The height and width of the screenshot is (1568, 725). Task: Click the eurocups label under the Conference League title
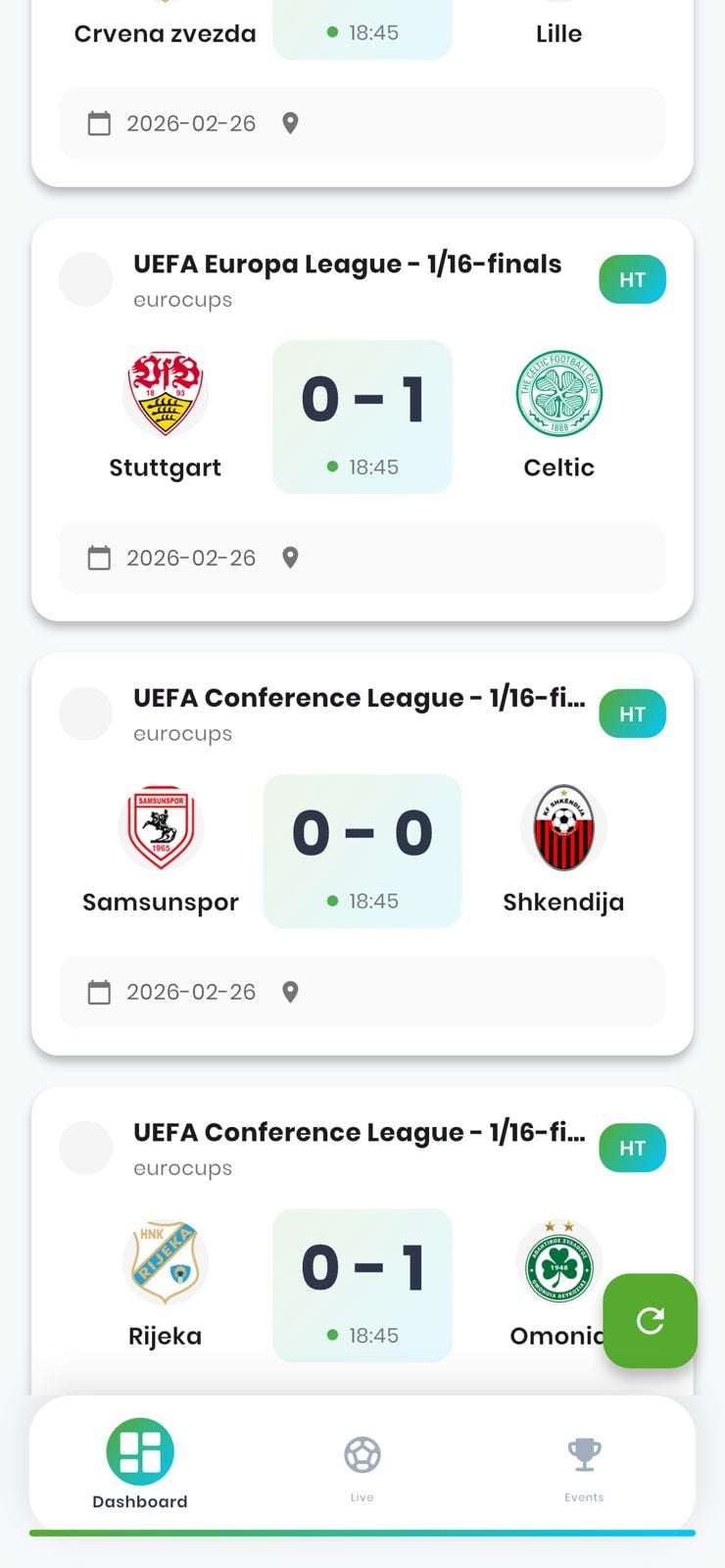coord(182,733)
